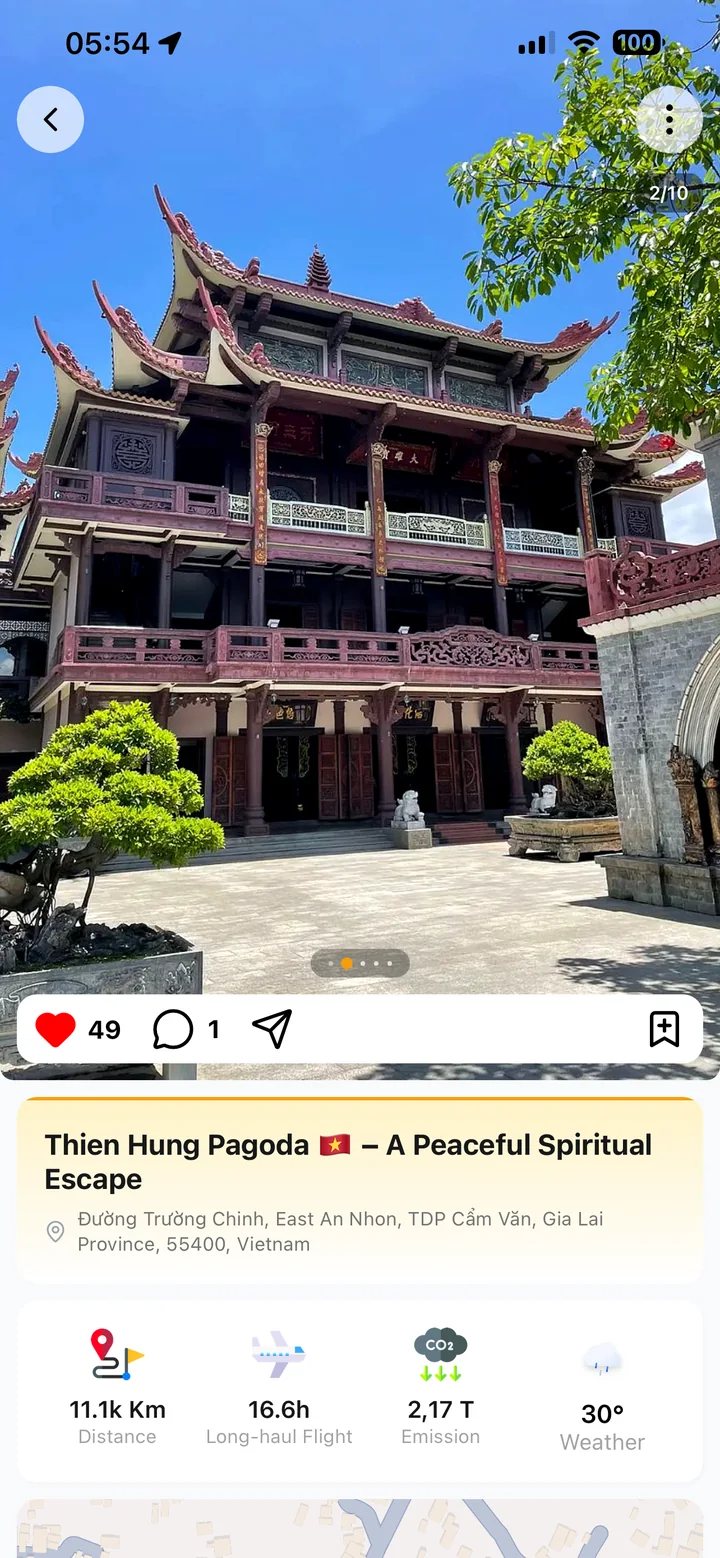Image resolution: width=720 pixels, height=1558 pixels.
Task: Share this post via paper plane icon
Action: (272, 1029)
